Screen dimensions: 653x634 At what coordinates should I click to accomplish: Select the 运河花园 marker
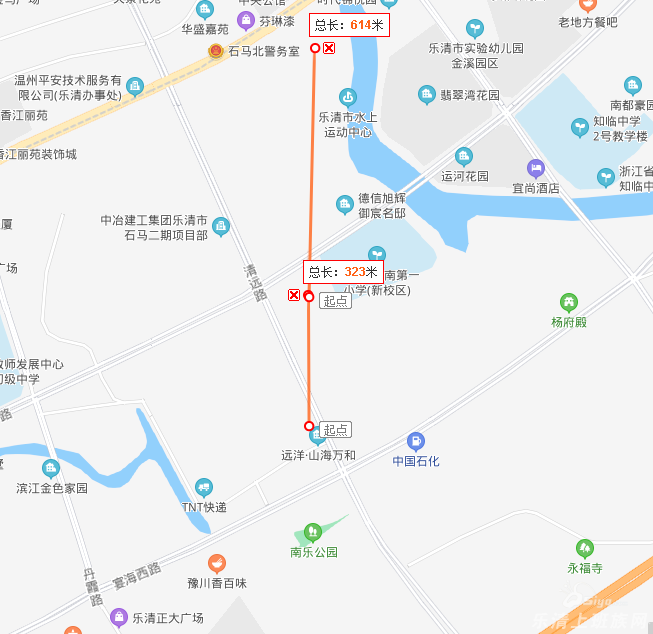click(x=464, y=156)
